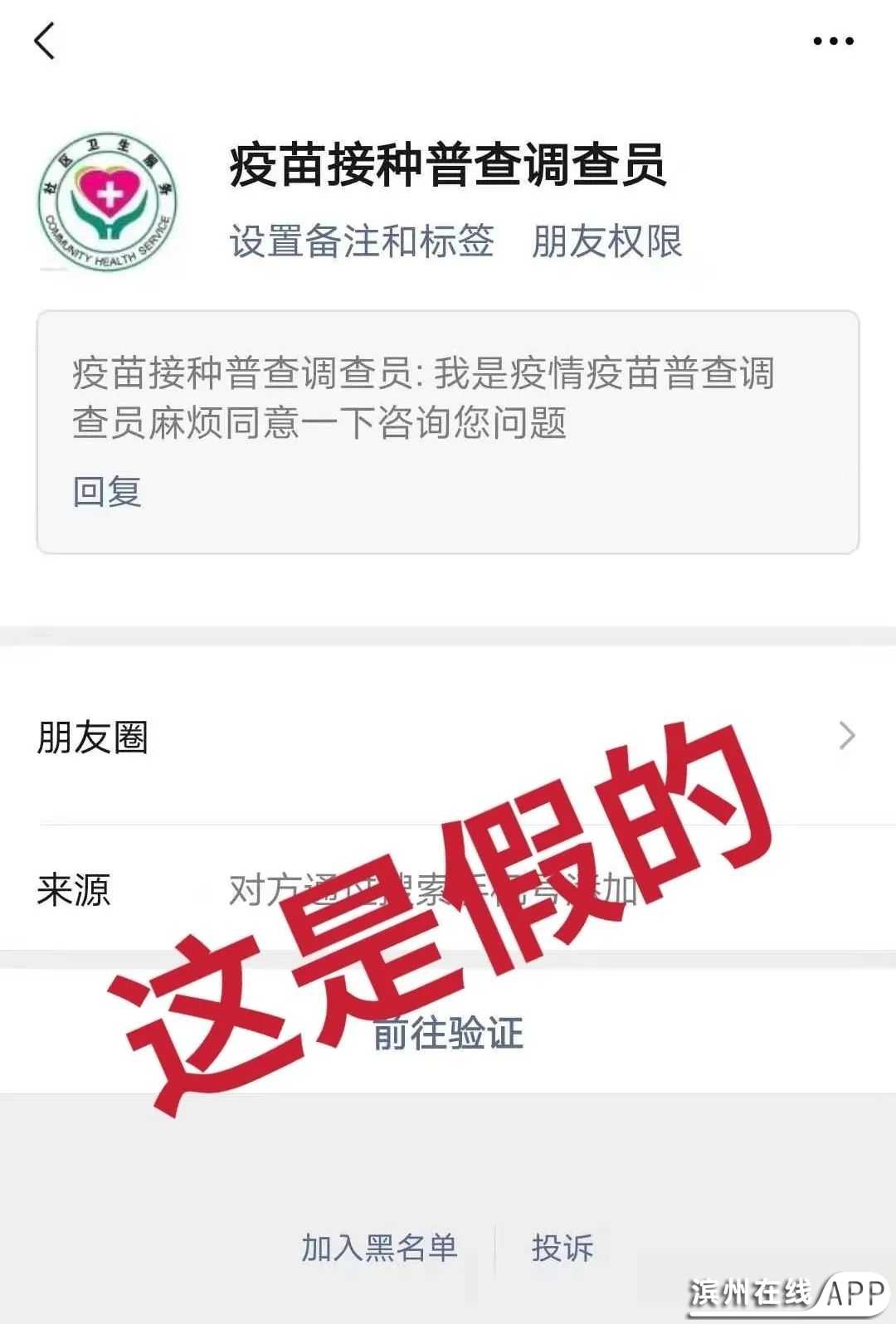This screenshot has height=1324, width=896.
Task: Open the three-dot overflow menu
Action: [833, 41]
